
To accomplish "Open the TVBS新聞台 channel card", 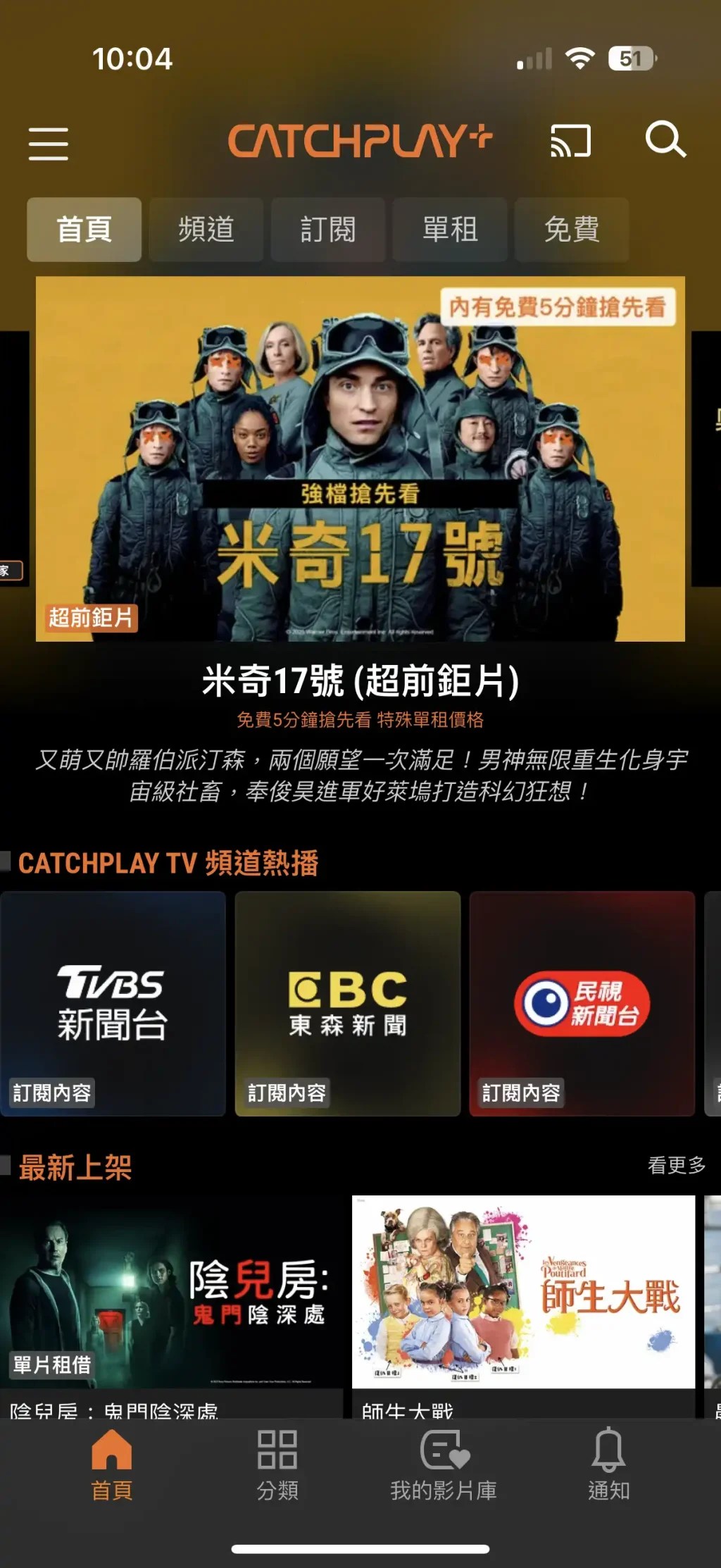I will point(113,1003).
